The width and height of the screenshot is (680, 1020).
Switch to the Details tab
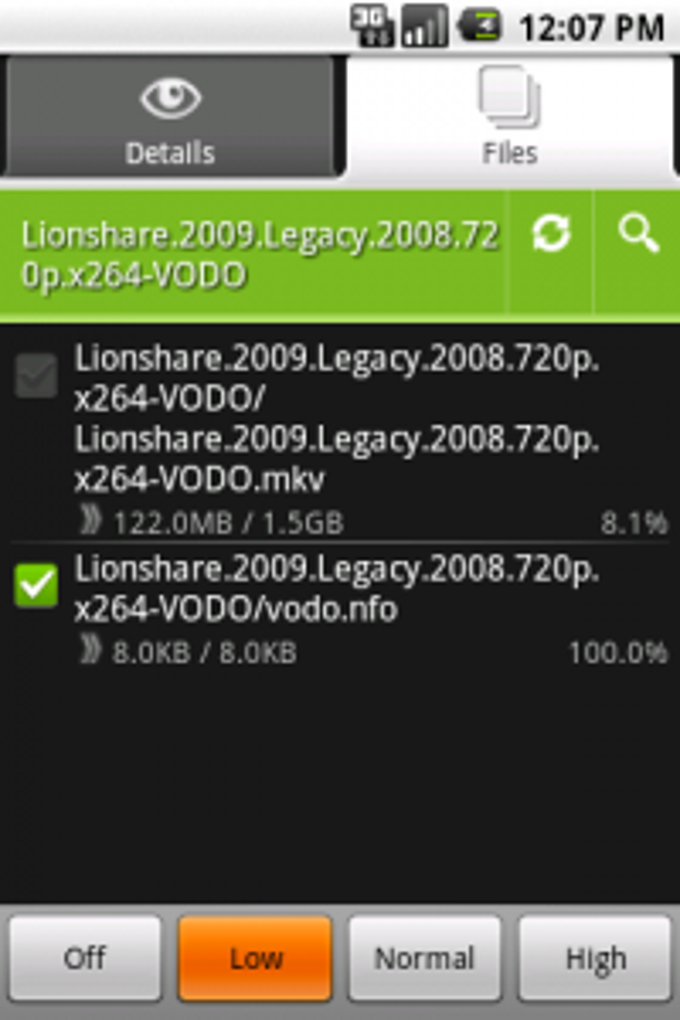pos(170,117)
